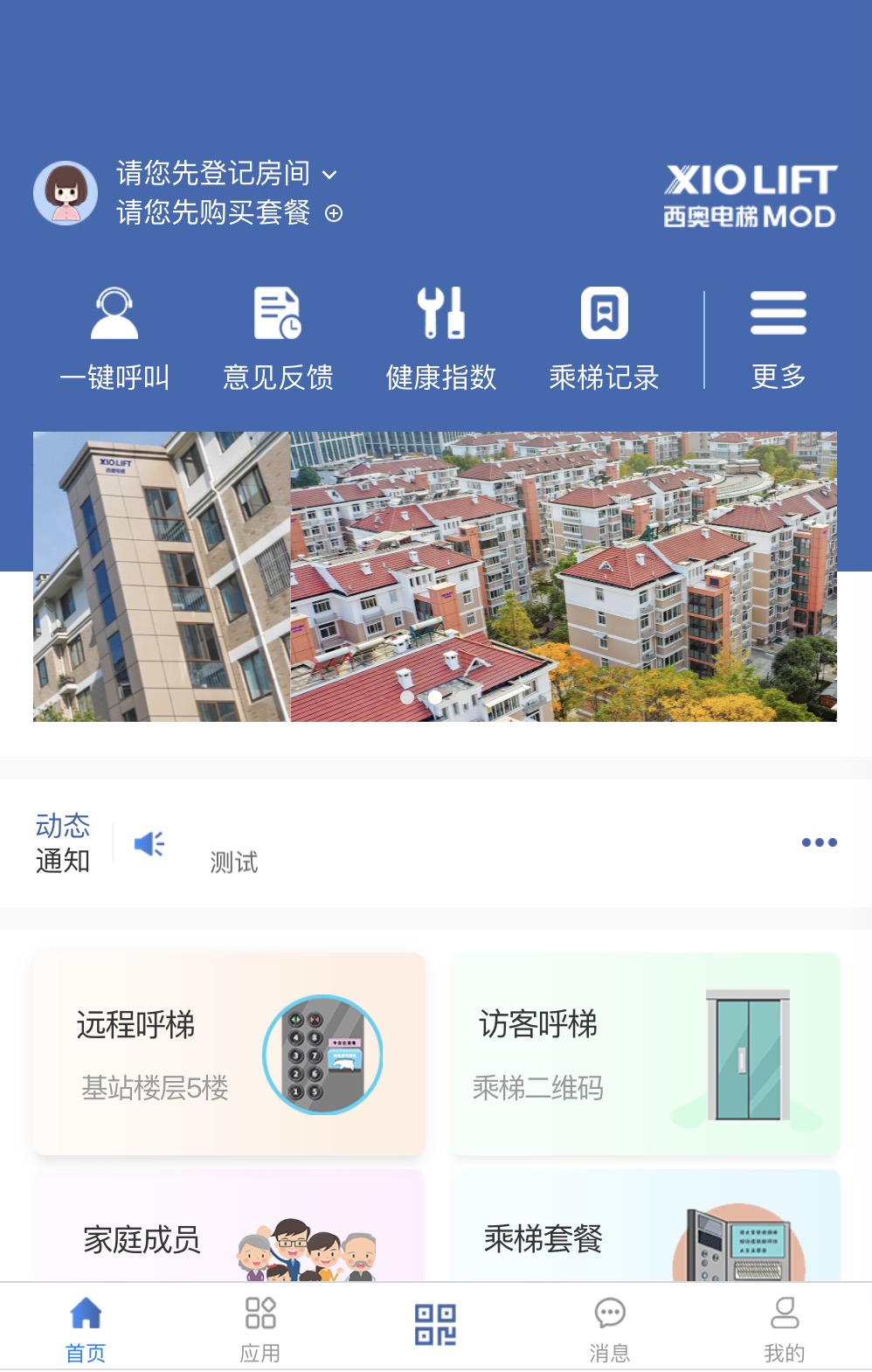Tap 请您先购买套餐 plus icon

(x=334, y=213)
